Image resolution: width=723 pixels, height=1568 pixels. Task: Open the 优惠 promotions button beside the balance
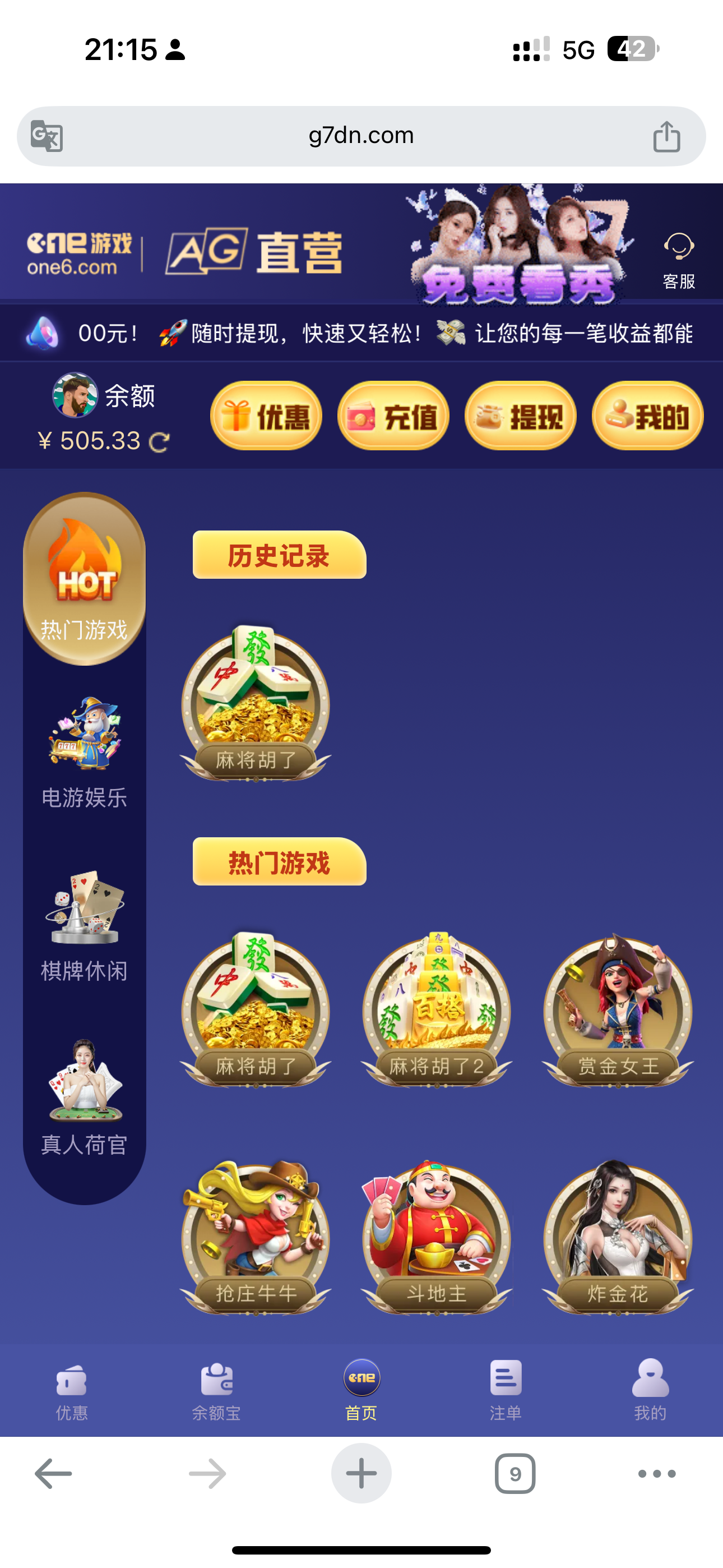[x=266, y=416]
